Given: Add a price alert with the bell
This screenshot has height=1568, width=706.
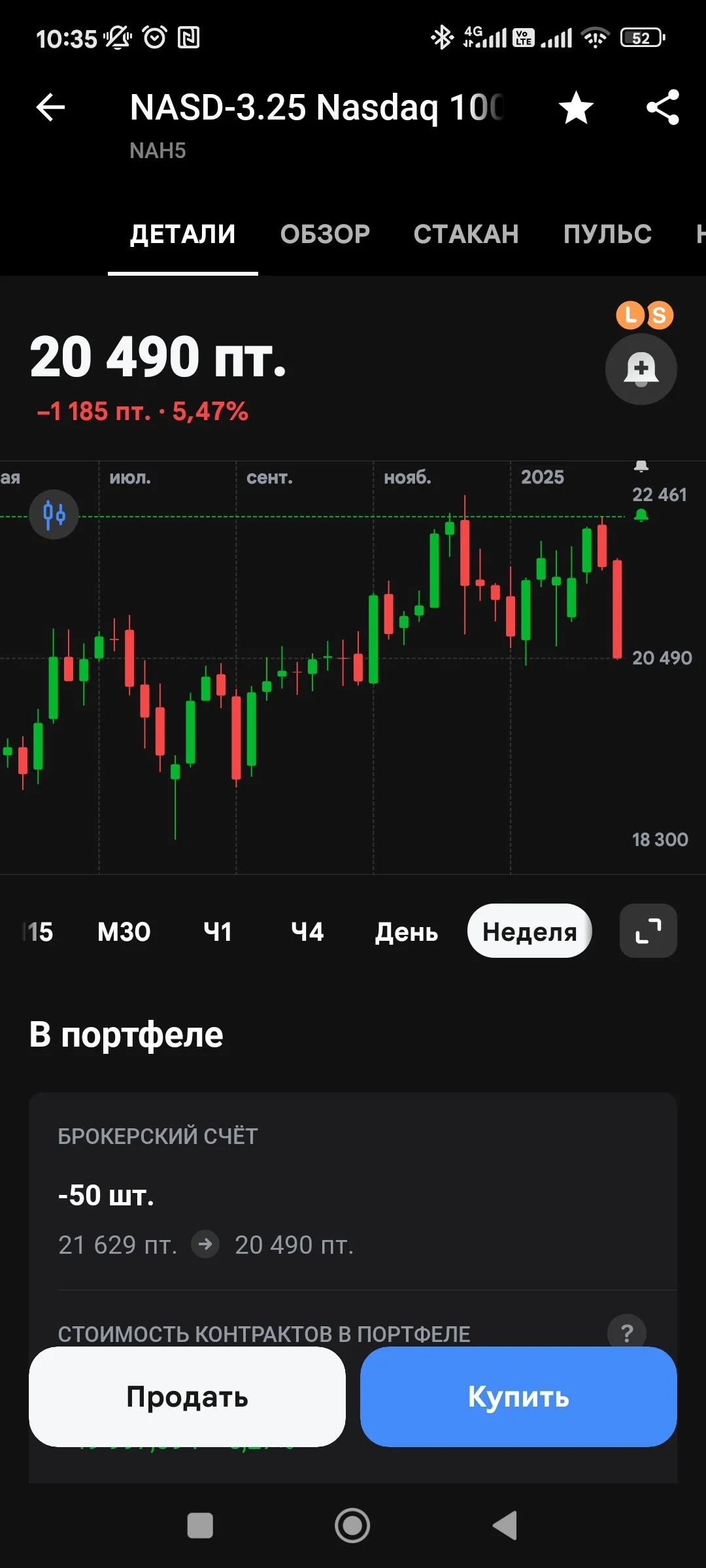Looking at the screenshot, I should (641, 369).
